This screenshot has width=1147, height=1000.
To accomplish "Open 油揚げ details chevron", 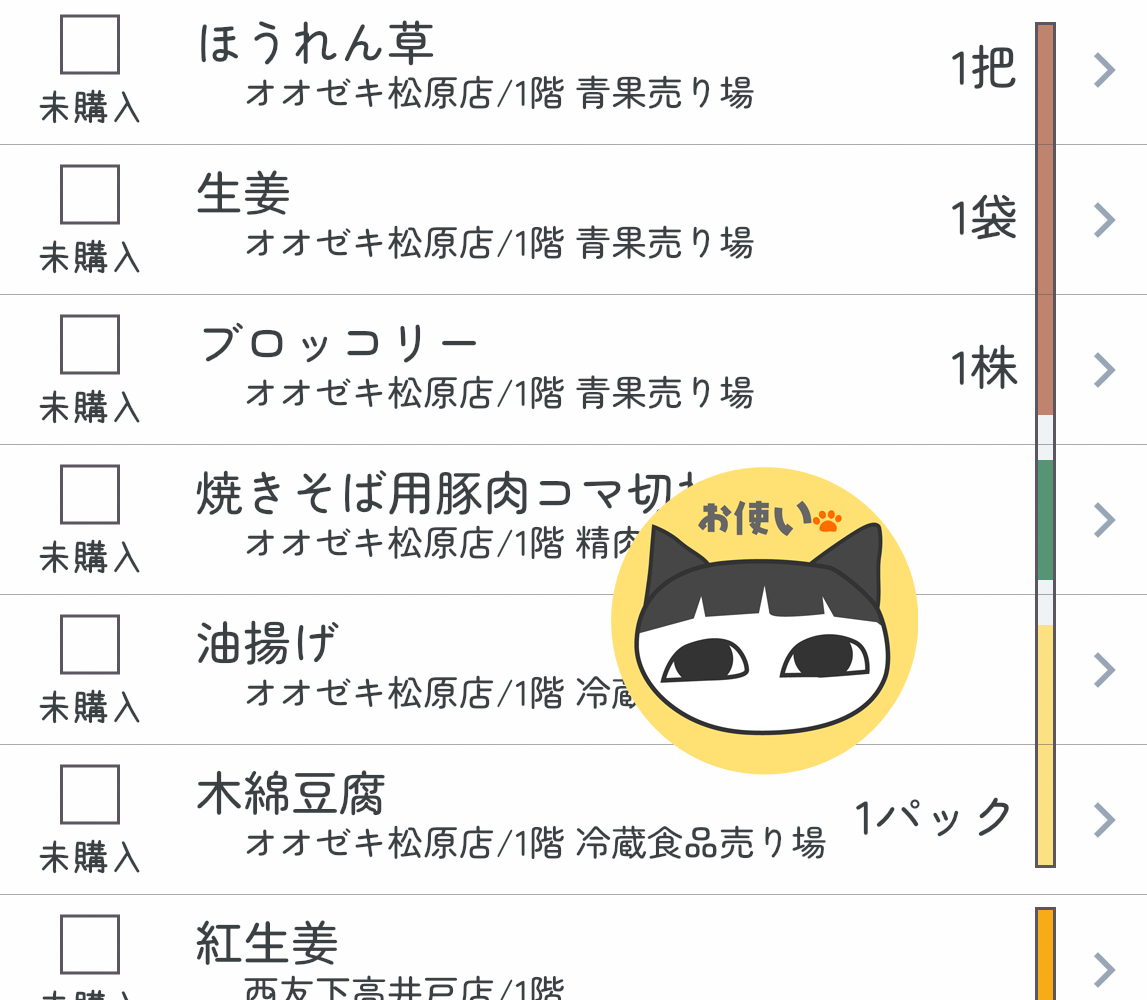I will pyautogui.click(x=1104, y=670).
